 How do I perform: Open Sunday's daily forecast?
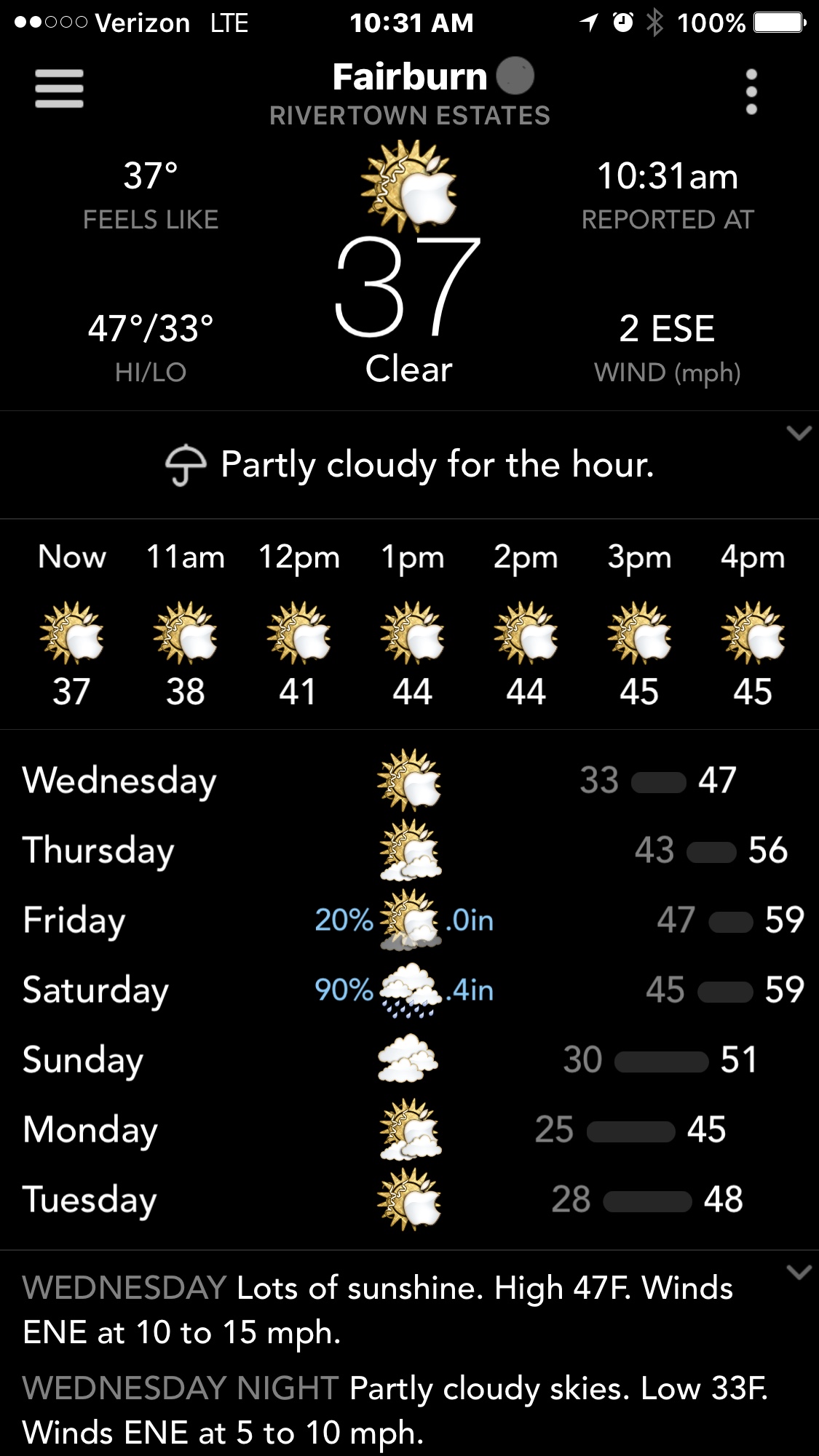[409, 1059]
